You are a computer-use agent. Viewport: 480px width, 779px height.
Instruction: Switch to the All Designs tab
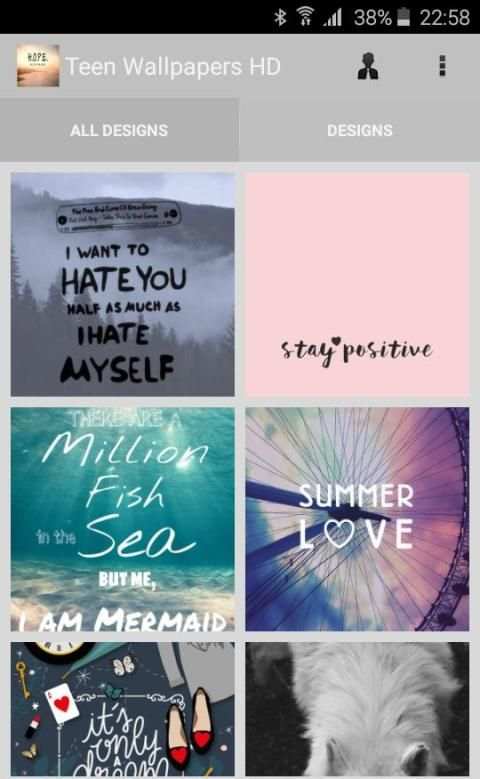point(119,130)
